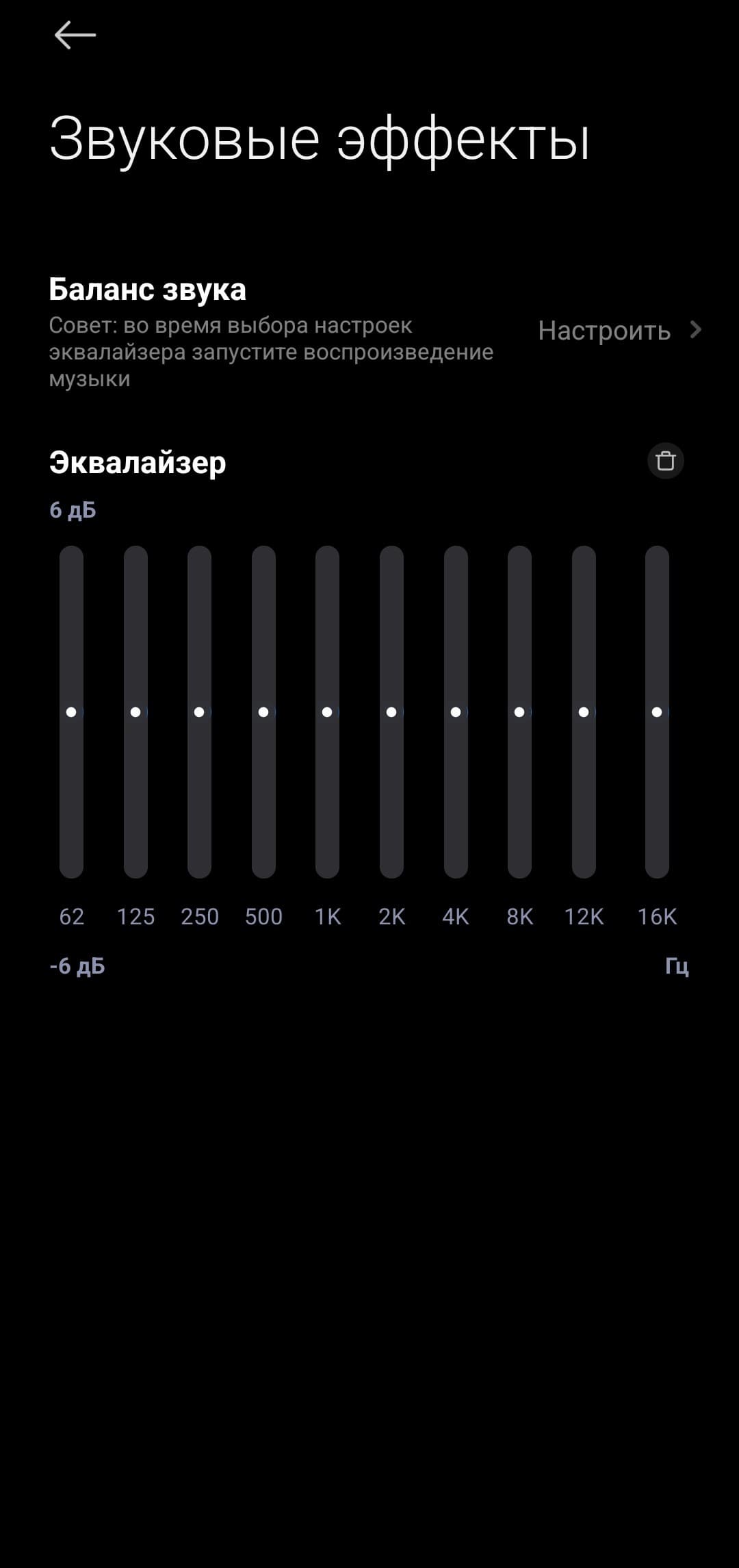Tap the 16K equalizer slider
The height and width of the screenshot is (1568, 739).
pos(657,712)
